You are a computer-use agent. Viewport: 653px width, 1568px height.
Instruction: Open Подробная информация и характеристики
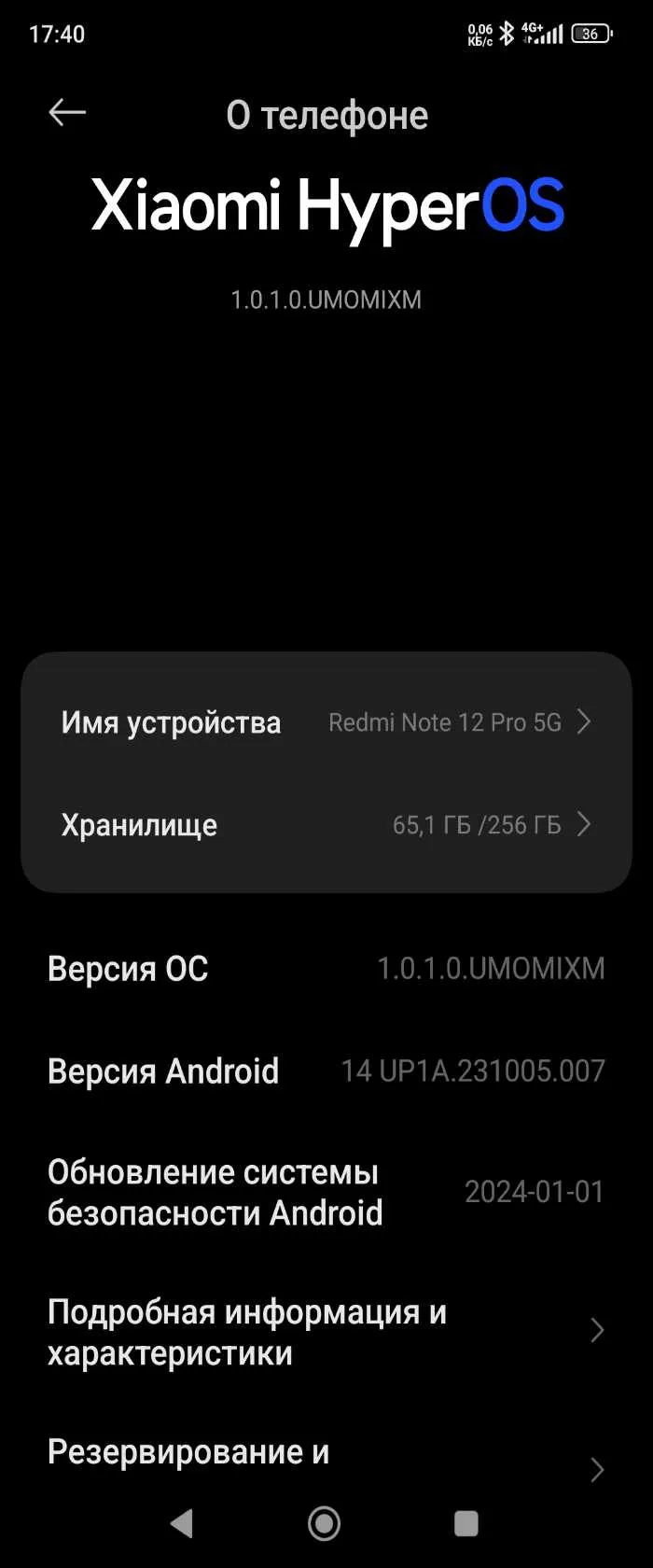(x=326, y=1332)
